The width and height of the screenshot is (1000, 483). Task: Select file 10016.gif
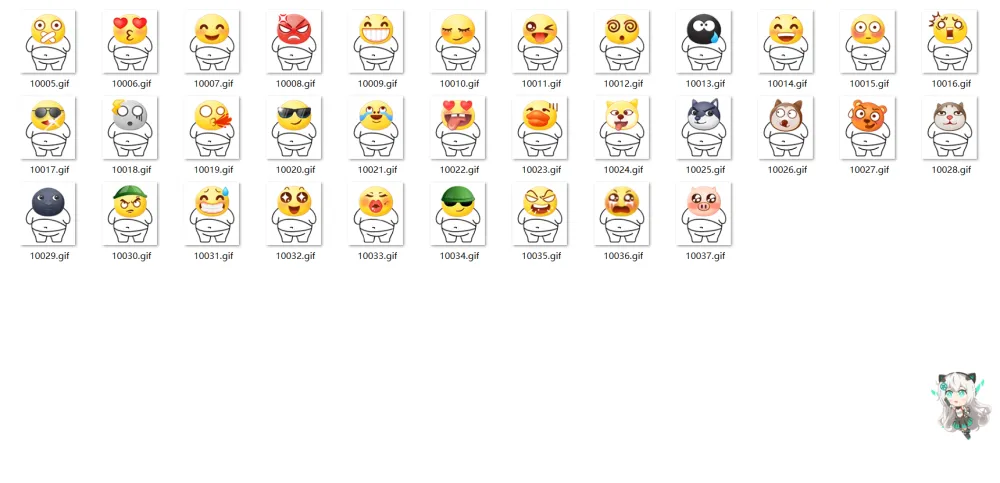950,42
